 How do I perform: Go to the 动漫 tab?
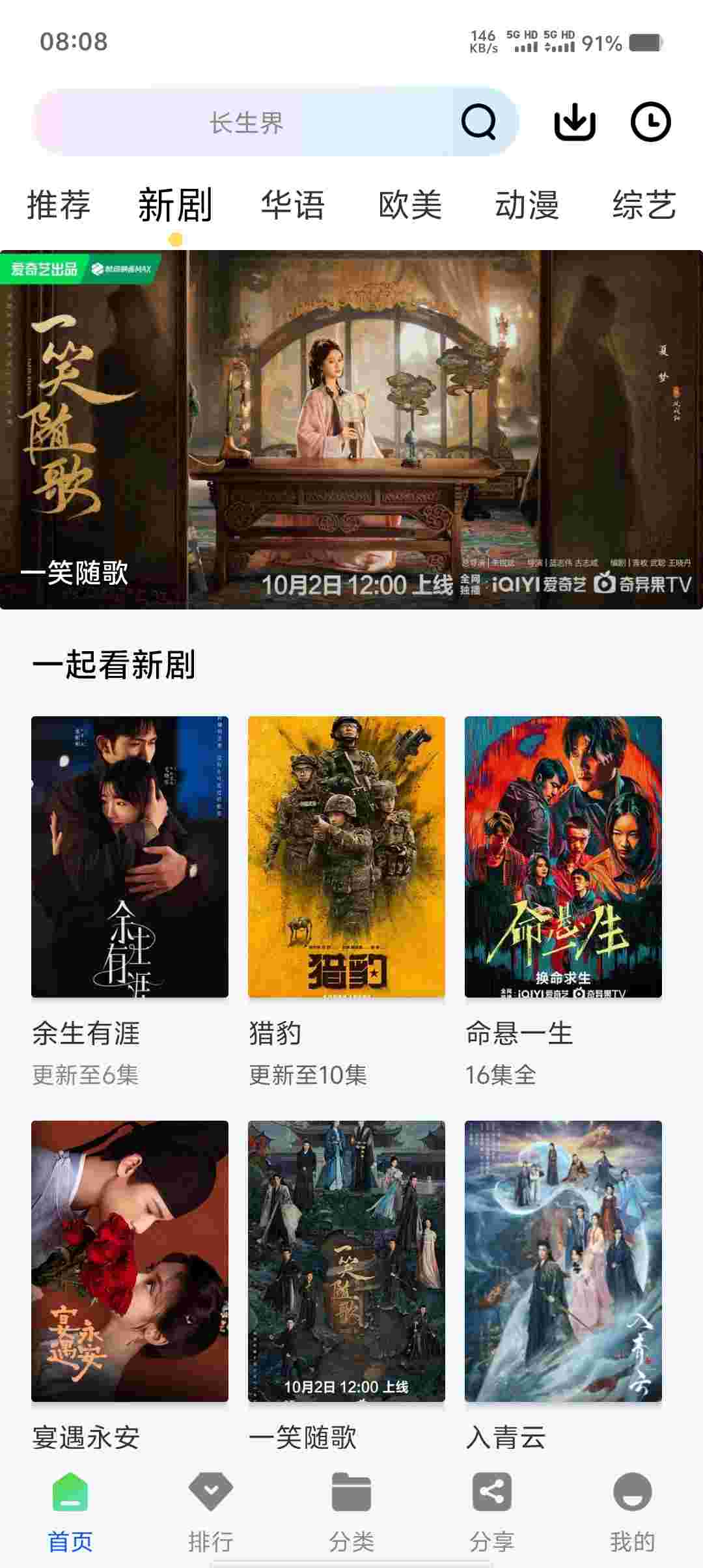coord(527,205)
